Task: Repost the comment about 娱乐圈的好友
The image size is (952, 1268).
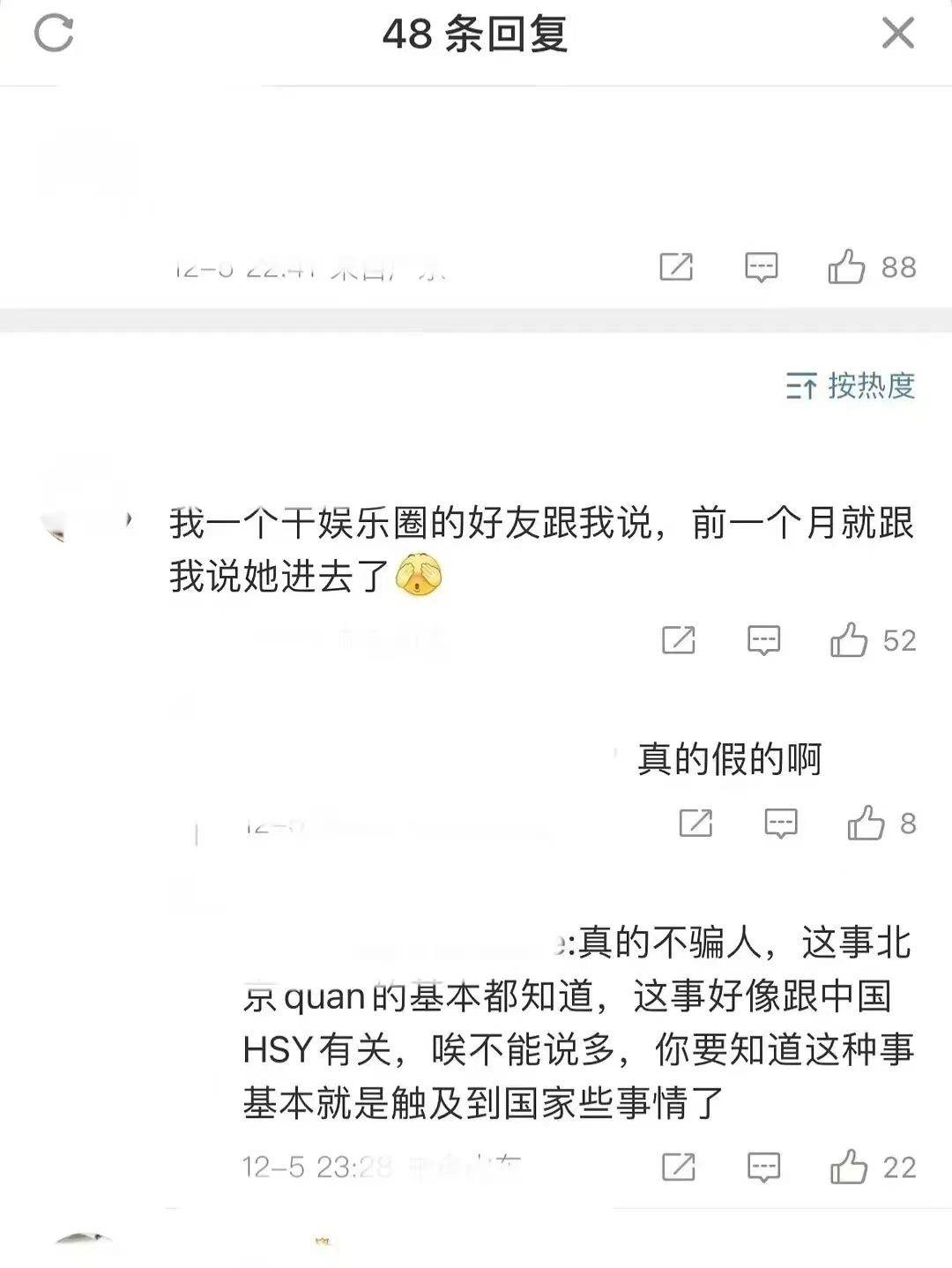Action: pos(678,640)
